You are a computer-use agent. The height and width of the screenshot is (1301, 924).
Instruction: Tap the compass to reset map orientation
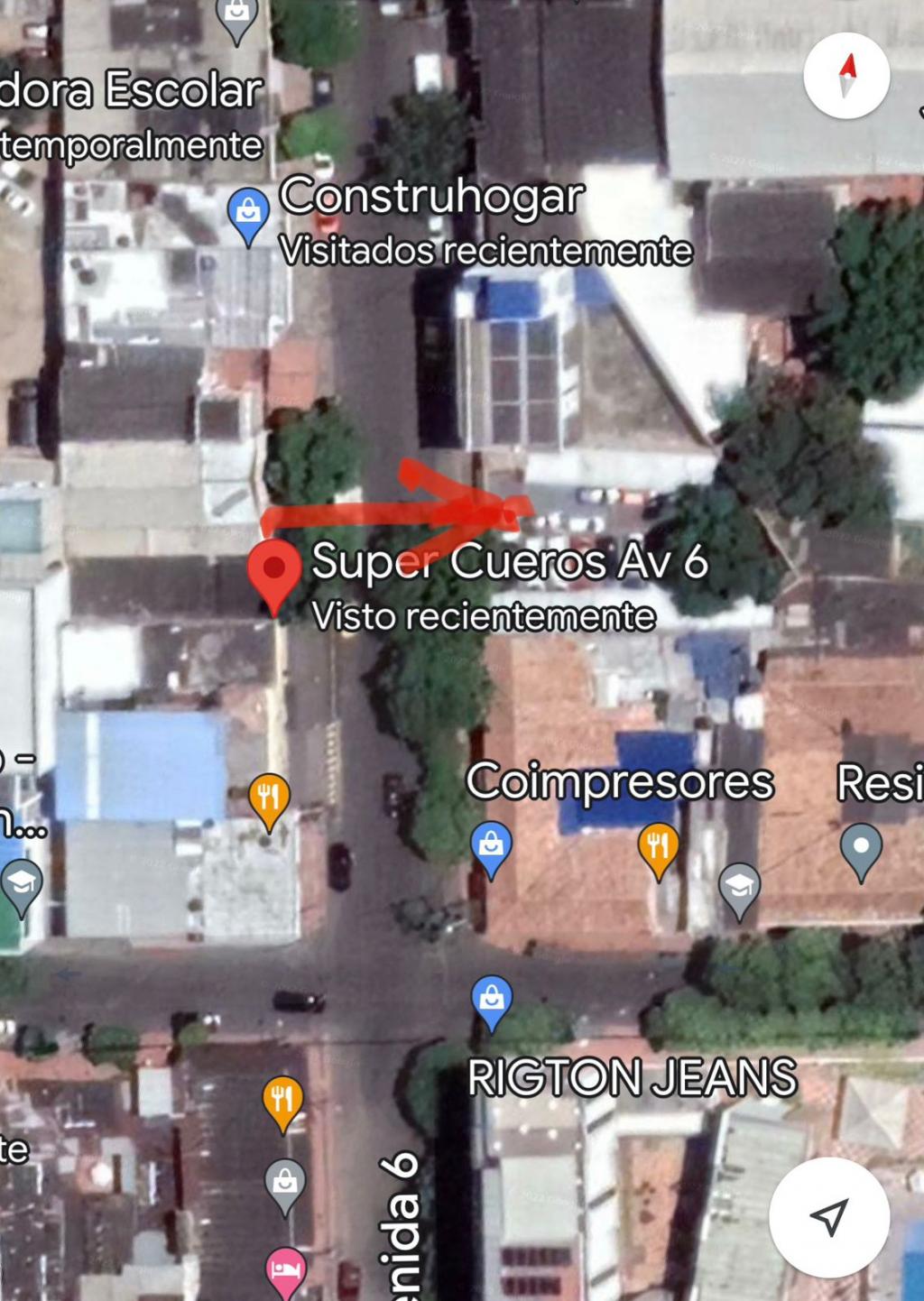[x=846, y=76]
